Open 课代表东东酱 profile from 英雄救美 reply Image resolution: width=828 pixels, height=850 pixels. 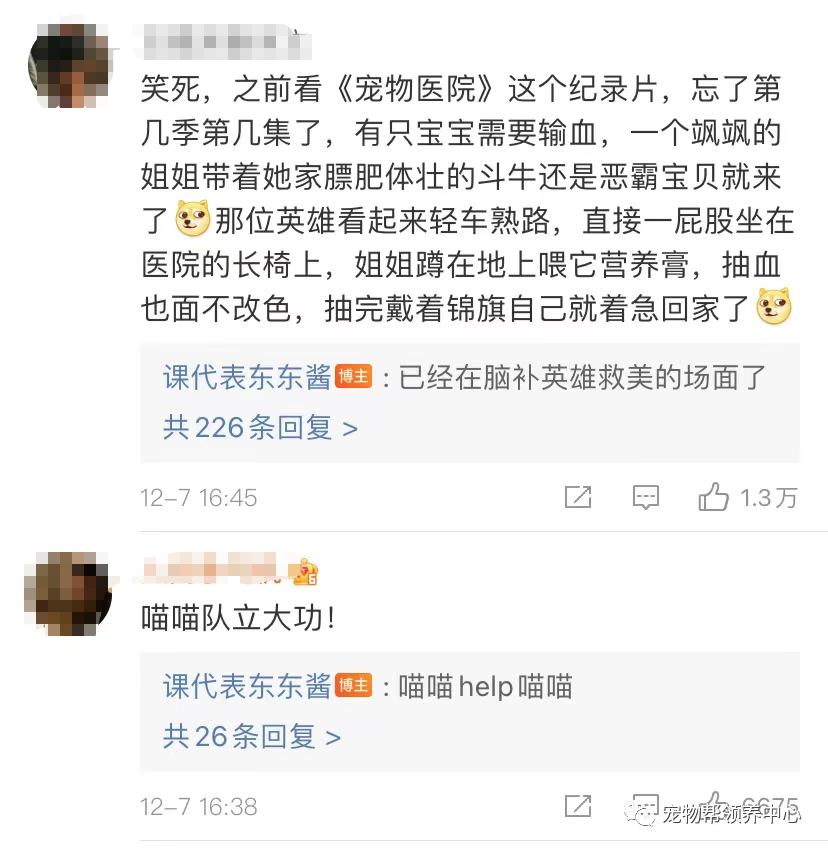tap(247, 377)
